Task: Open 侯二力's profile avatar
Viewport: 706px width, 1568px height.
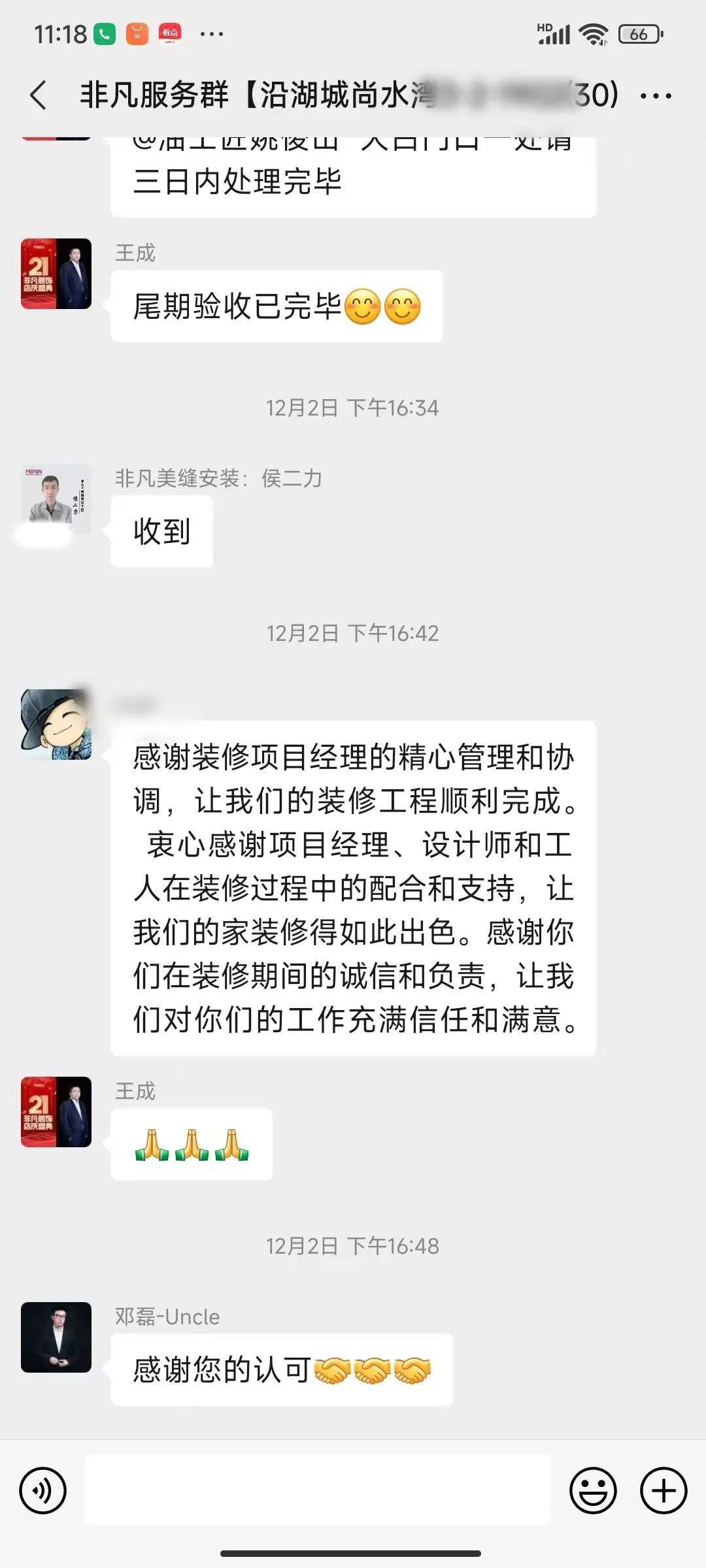Action: 56,499
